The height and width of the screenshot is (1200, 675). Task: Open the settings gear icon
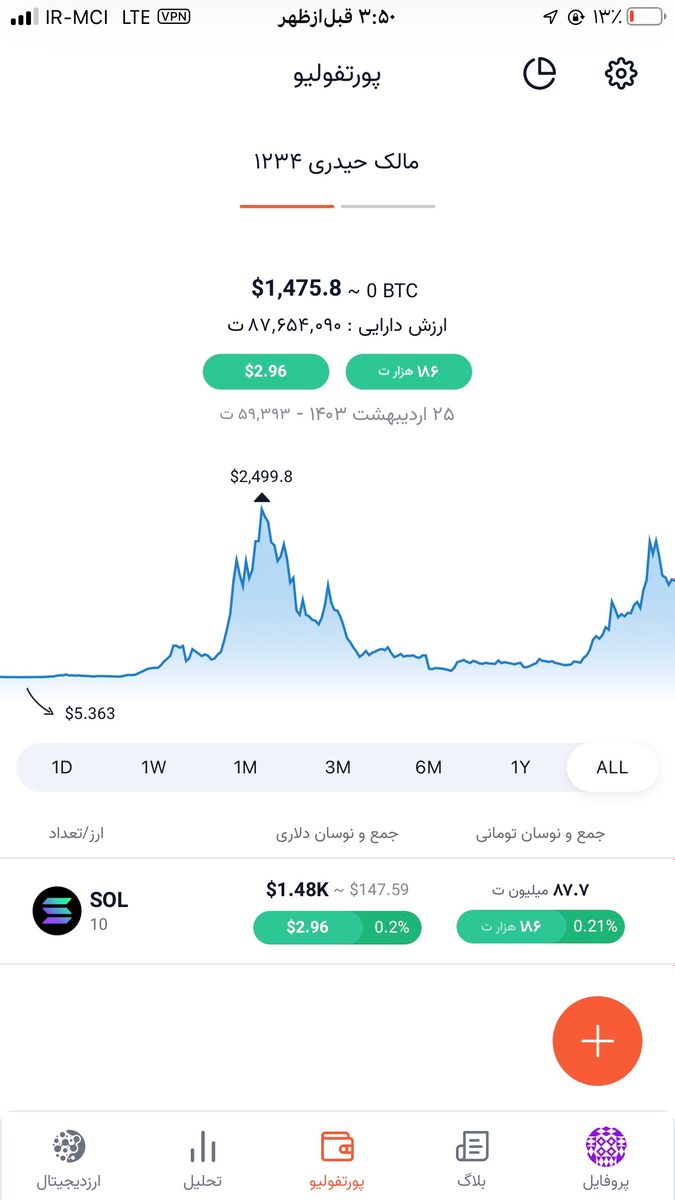[621, 73]
